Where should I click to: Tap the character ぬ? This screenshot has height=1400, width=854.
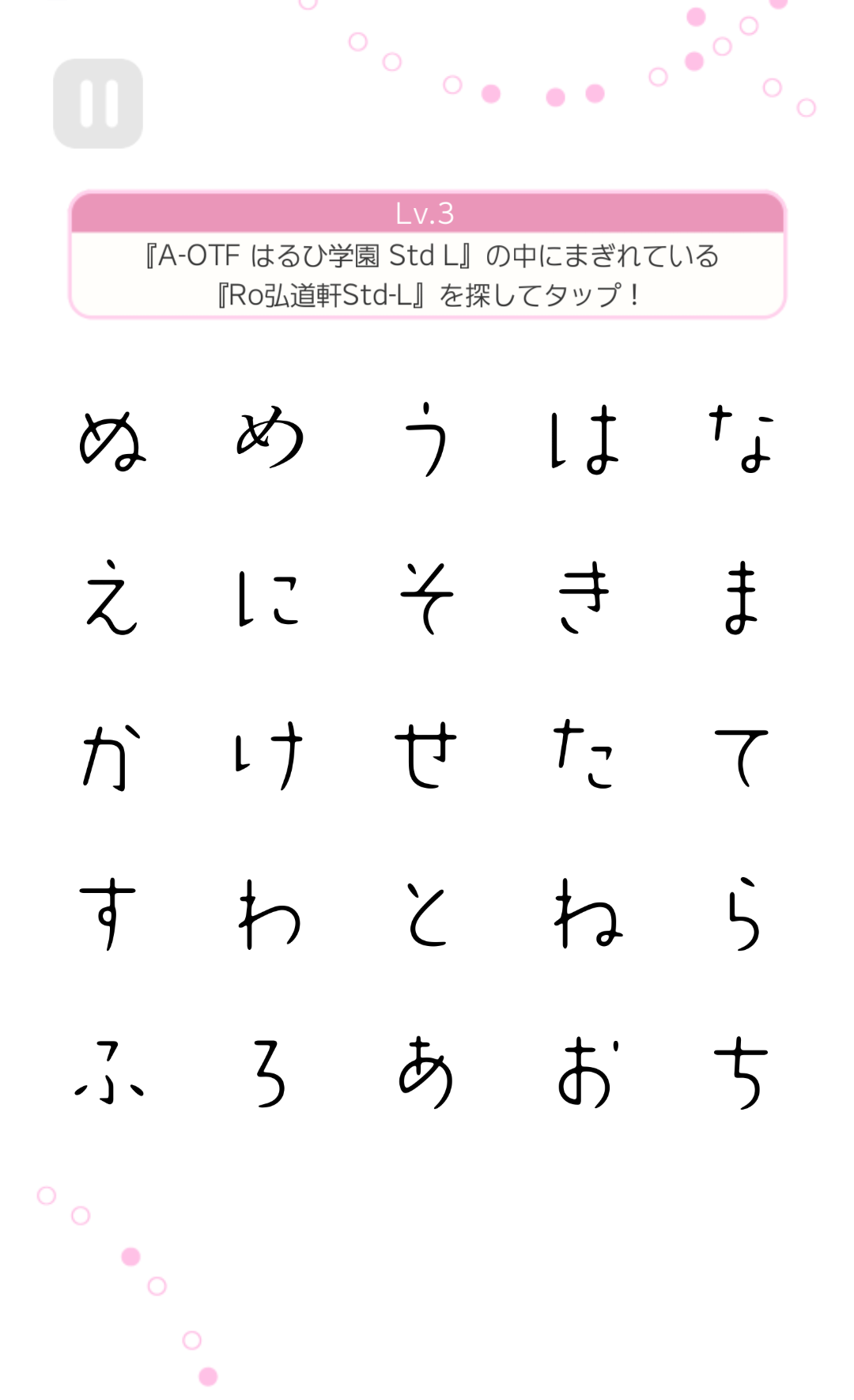112,440
